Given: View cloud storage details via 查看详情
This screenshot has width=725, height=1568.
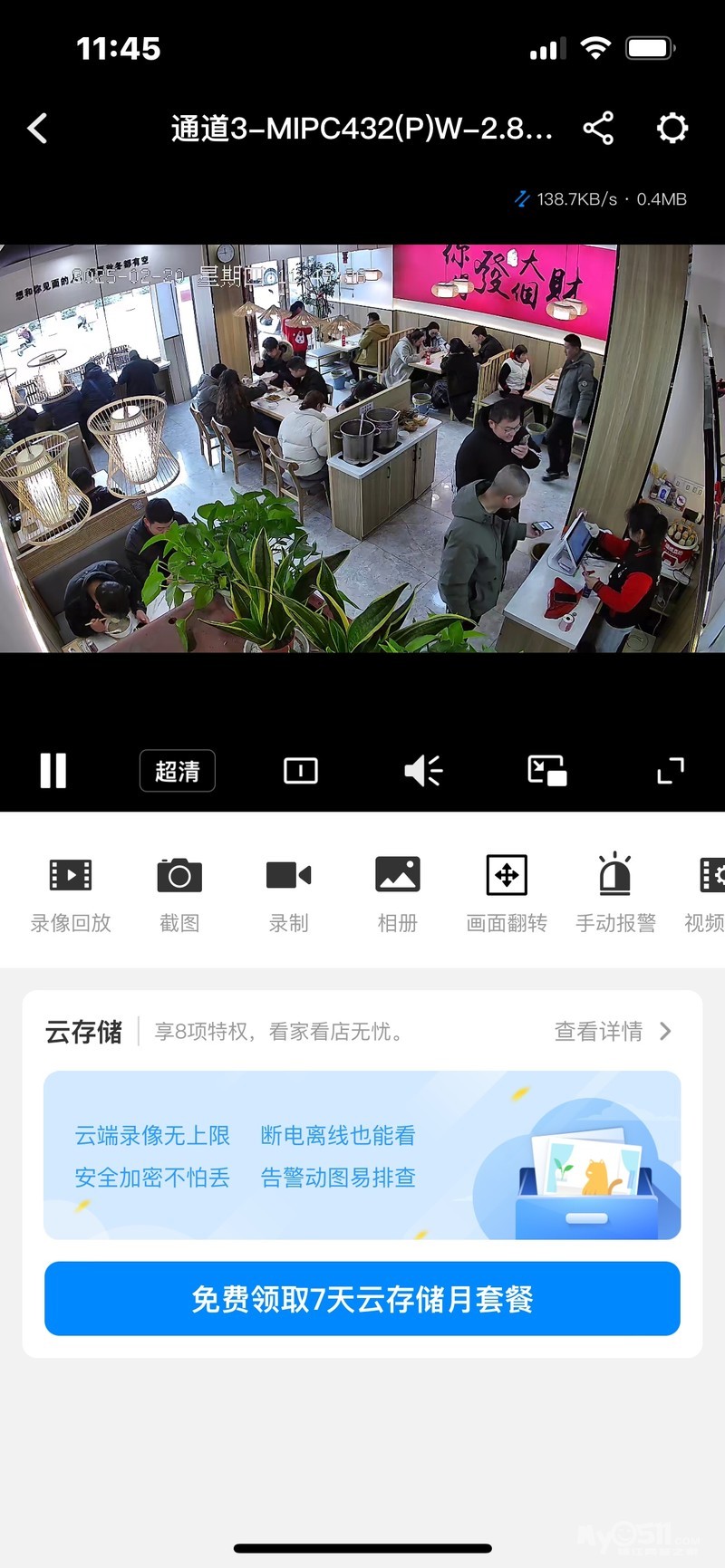Looking at the screenshot, I should [613, 1031].
